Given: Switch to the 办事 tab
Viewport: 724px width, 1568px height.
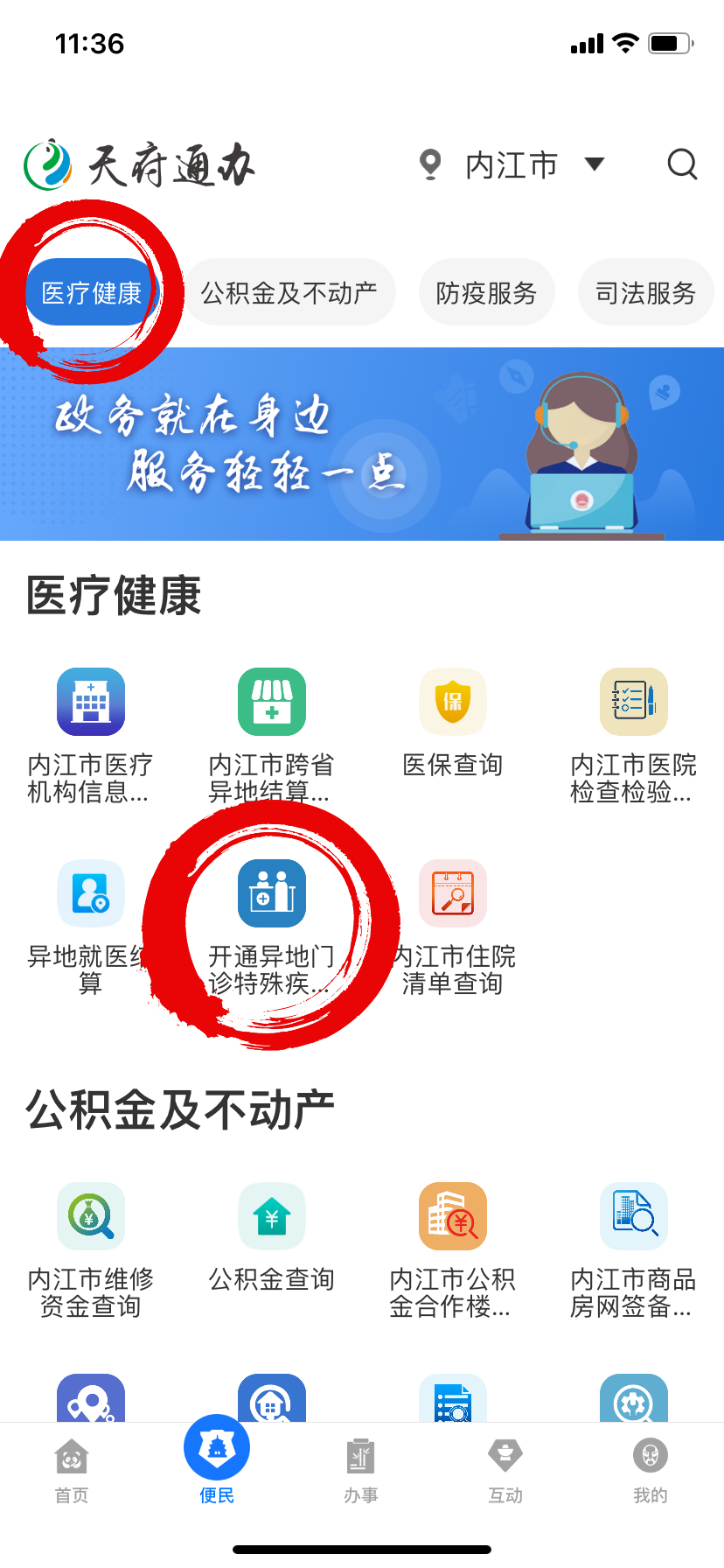Looking at the screenshot, I should pyautogui.click(x=361, y=1470).
